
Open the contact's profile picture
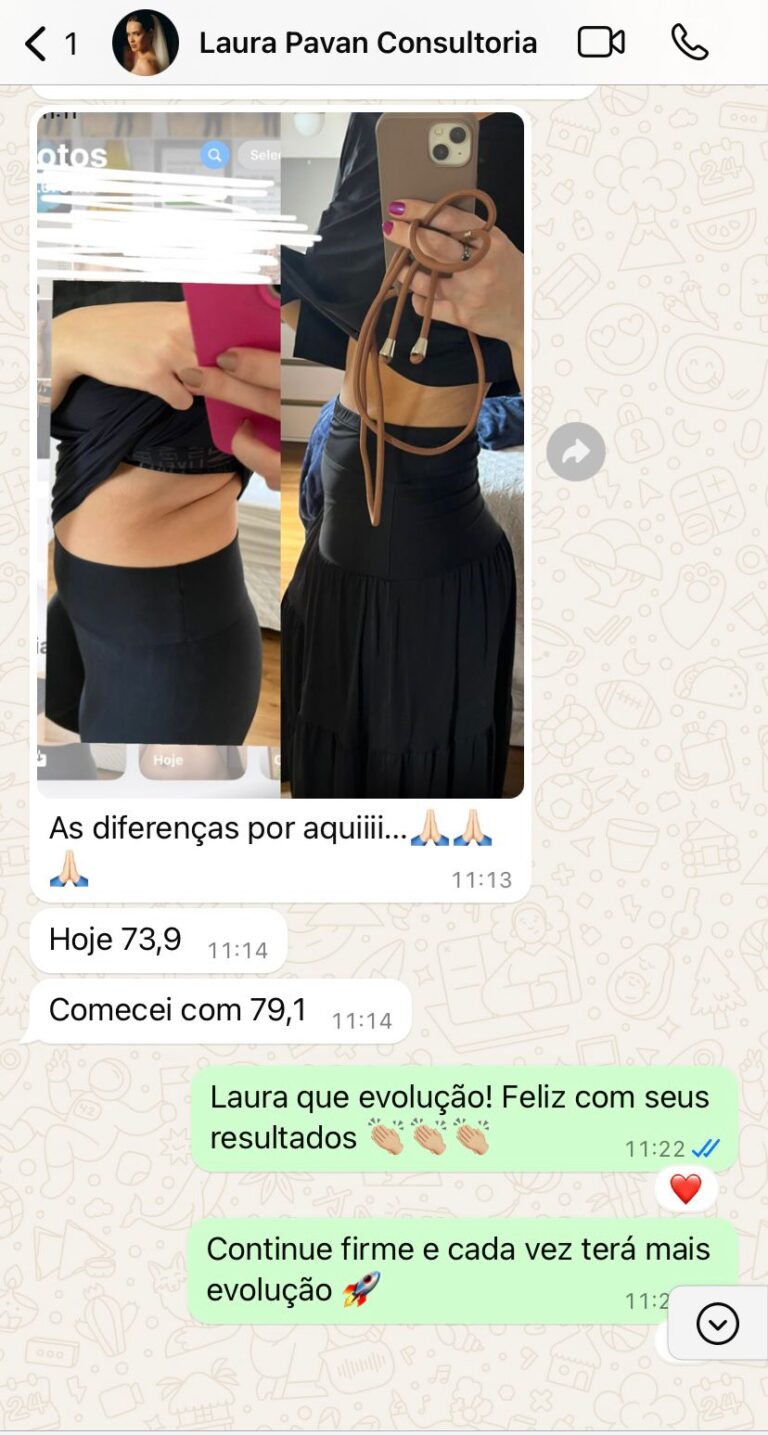tap(145, 43)
